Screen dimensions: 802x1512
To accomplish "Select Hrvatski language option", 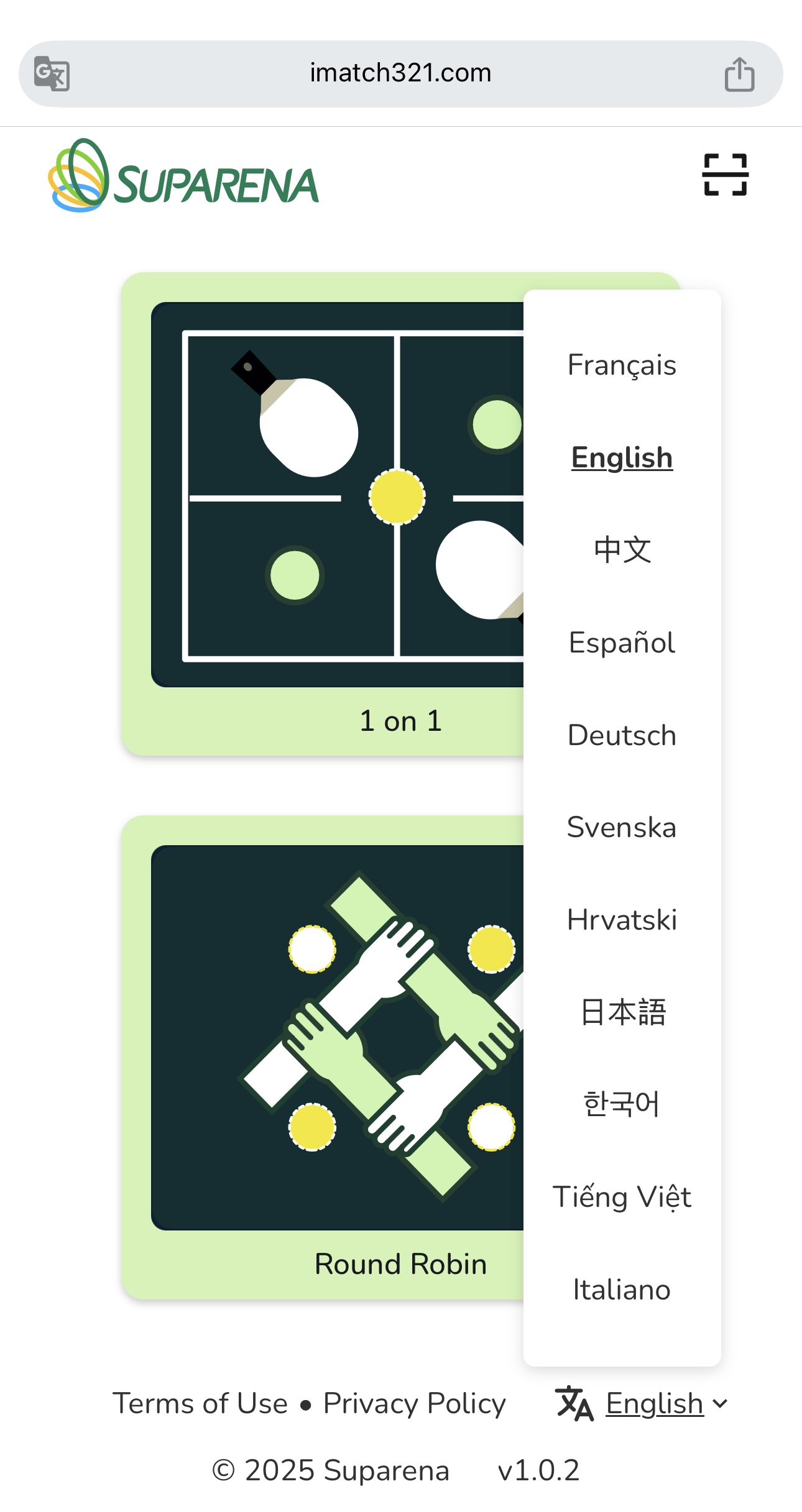I will [x=622, y=920].
